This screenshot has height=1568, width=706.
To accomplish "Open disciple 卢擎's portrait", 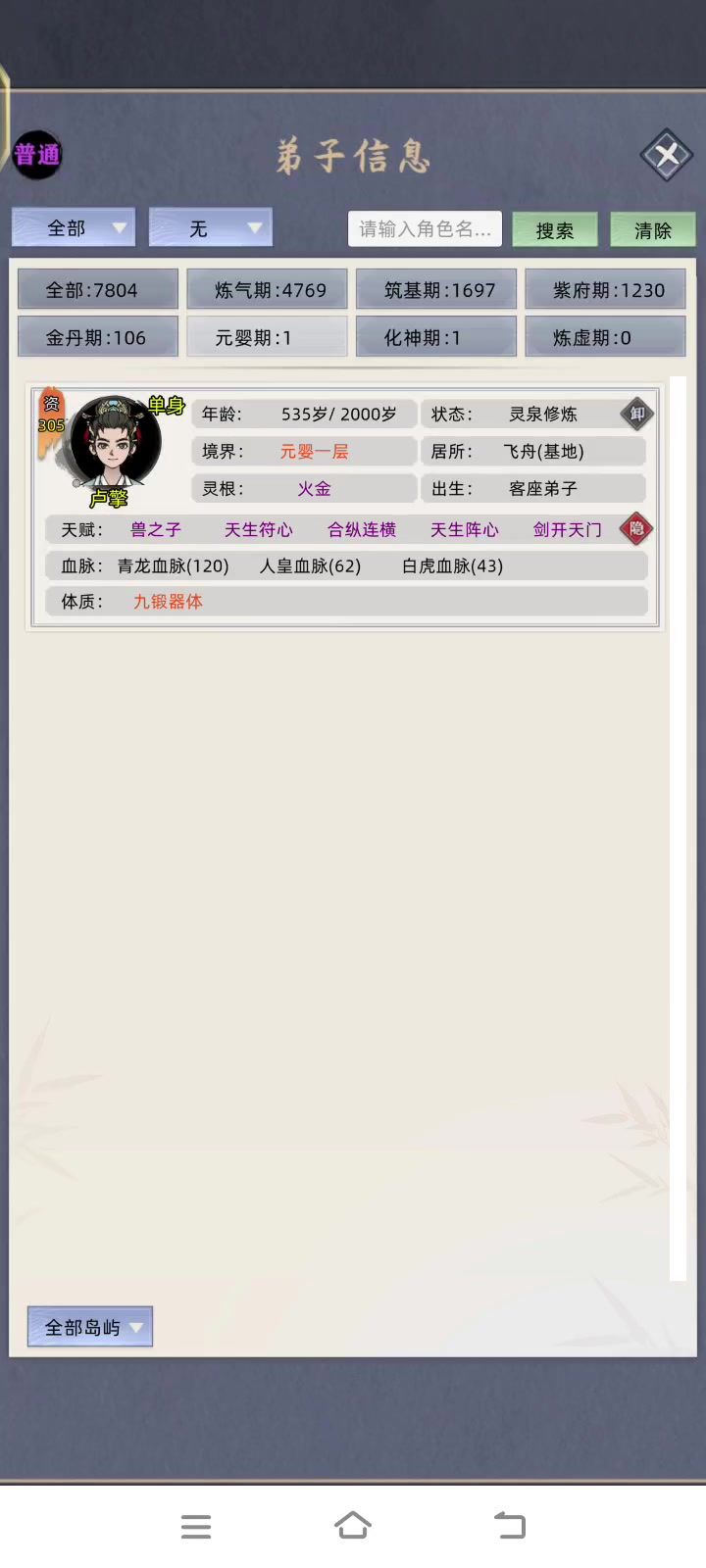I will coord(115,443).
